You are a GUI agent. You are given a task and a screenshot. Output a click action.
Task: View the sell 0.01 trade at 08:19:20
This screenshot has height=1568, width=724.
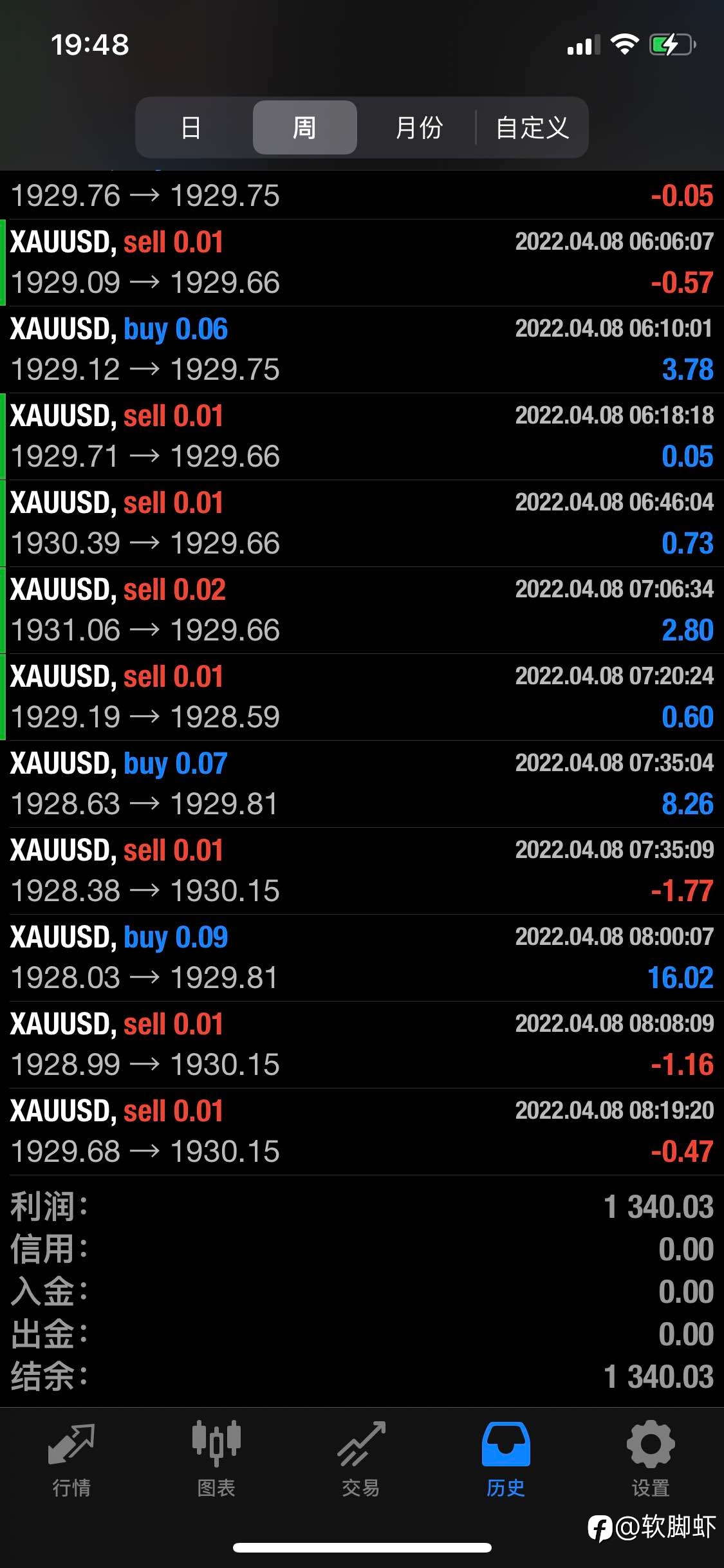(x=362, y=1132)
